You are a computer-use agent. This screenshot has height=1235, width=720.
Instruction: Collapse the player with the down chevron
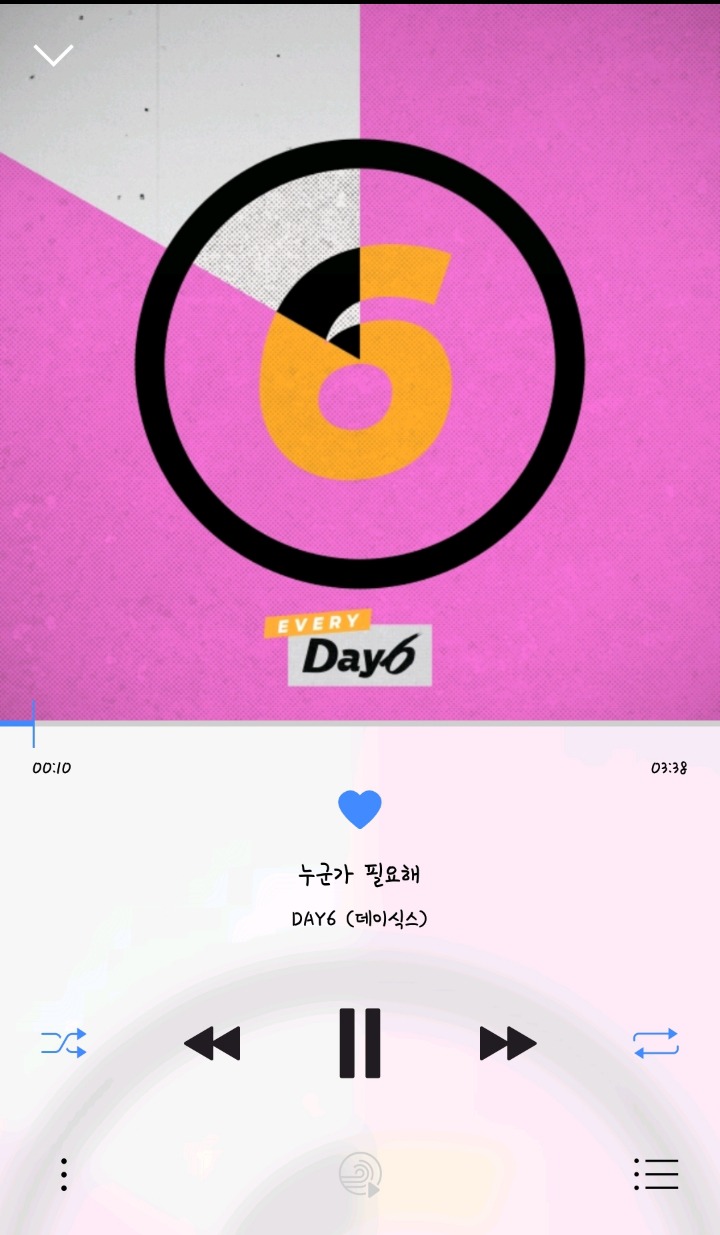coord(53,54)
